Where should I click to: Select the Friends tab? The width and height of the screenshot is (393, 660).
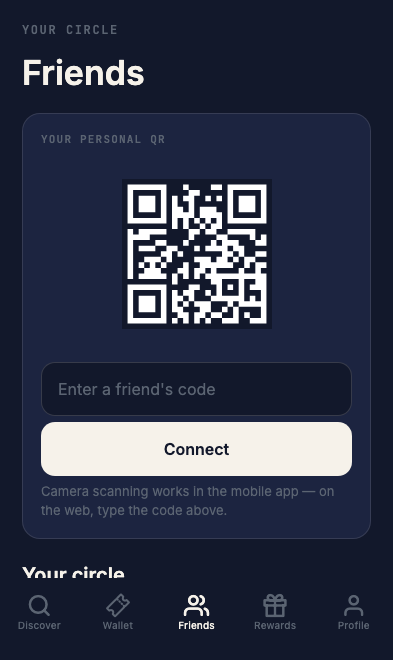point(196,612)
